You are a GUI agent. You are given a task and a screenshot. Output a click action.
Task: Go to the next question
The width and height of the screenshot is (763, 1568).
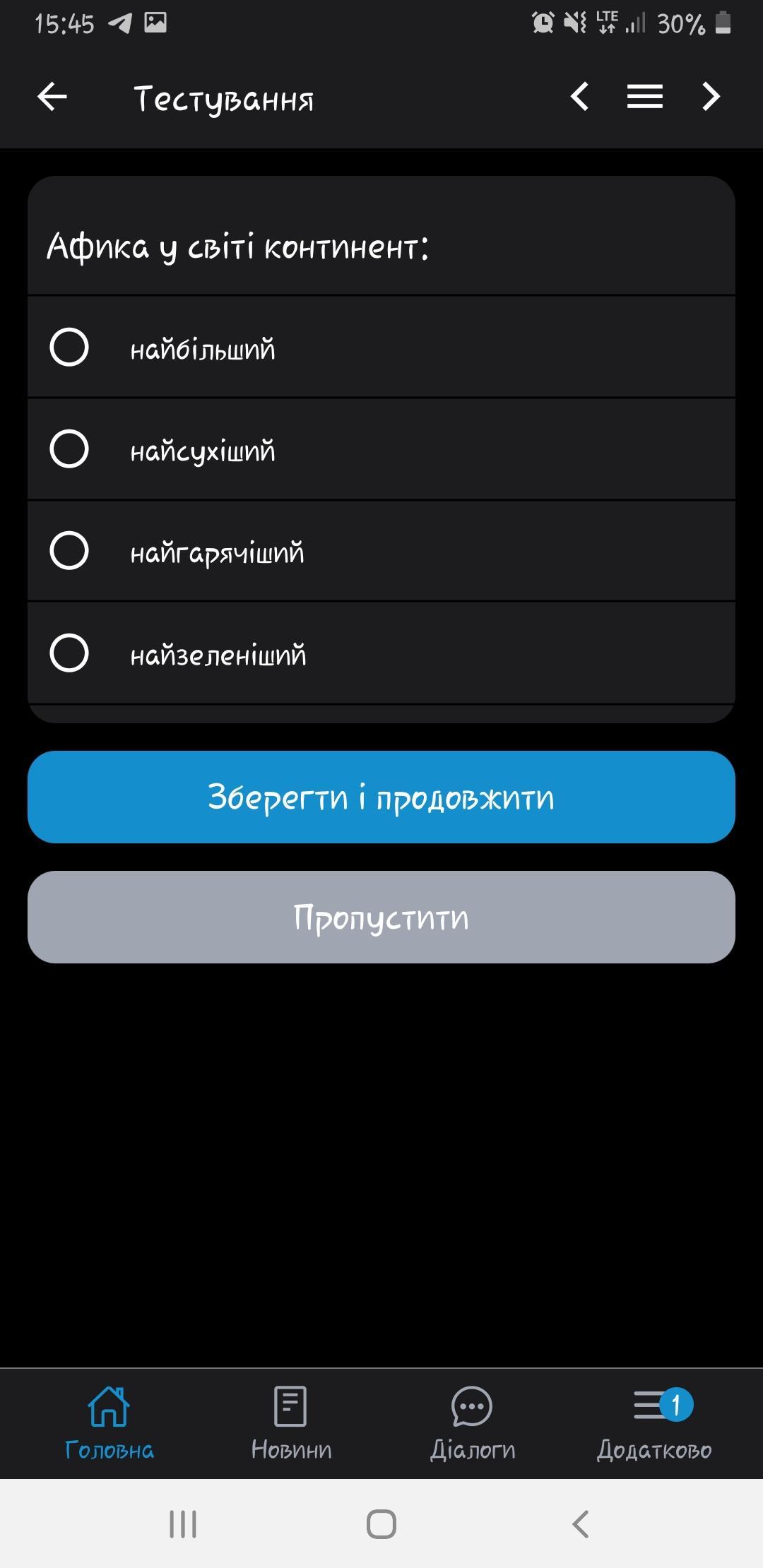point(711,97)
